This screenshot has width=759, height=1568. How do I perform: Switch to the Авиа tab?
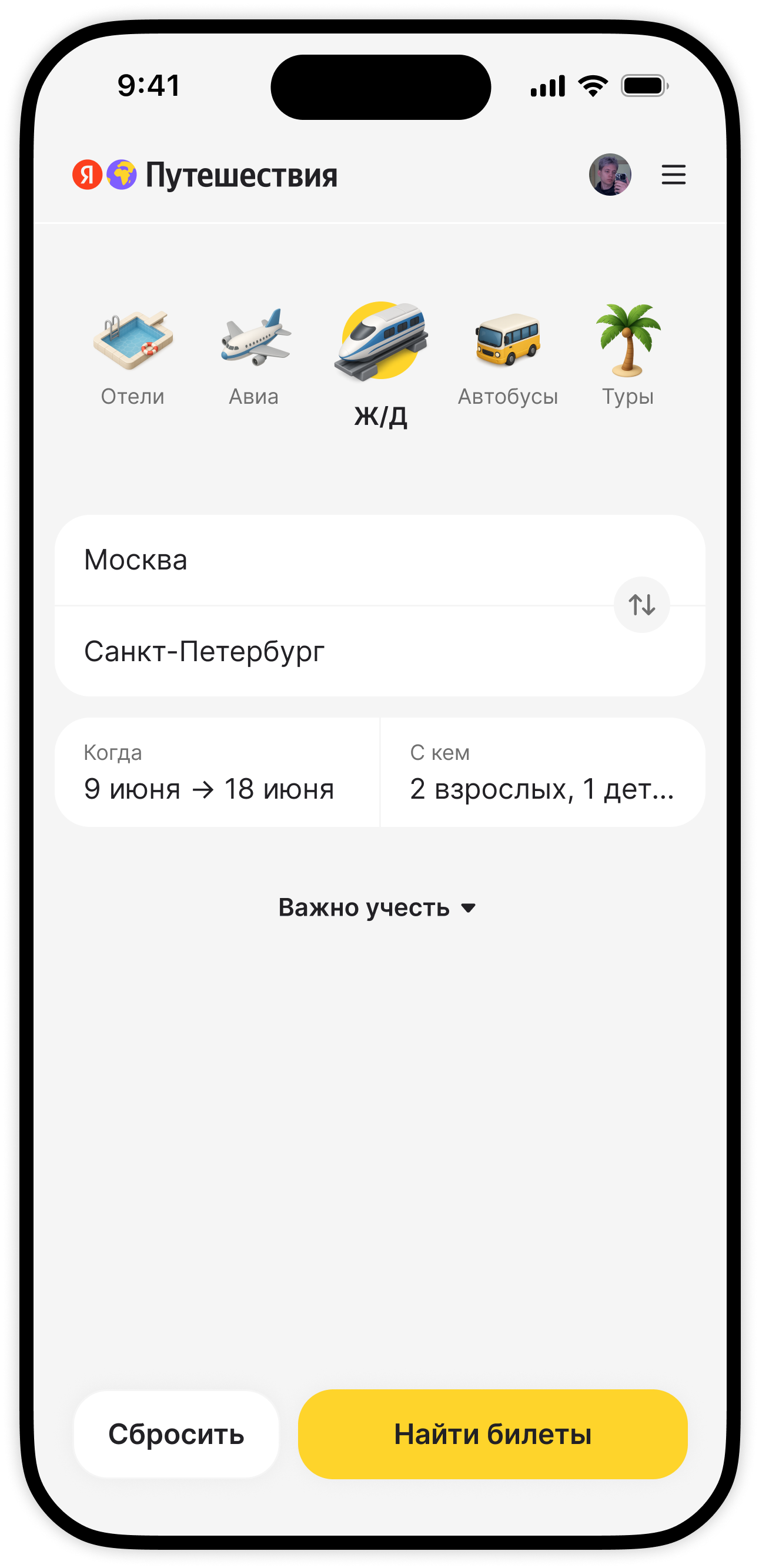pyautogui.click(x=254, y=355)
